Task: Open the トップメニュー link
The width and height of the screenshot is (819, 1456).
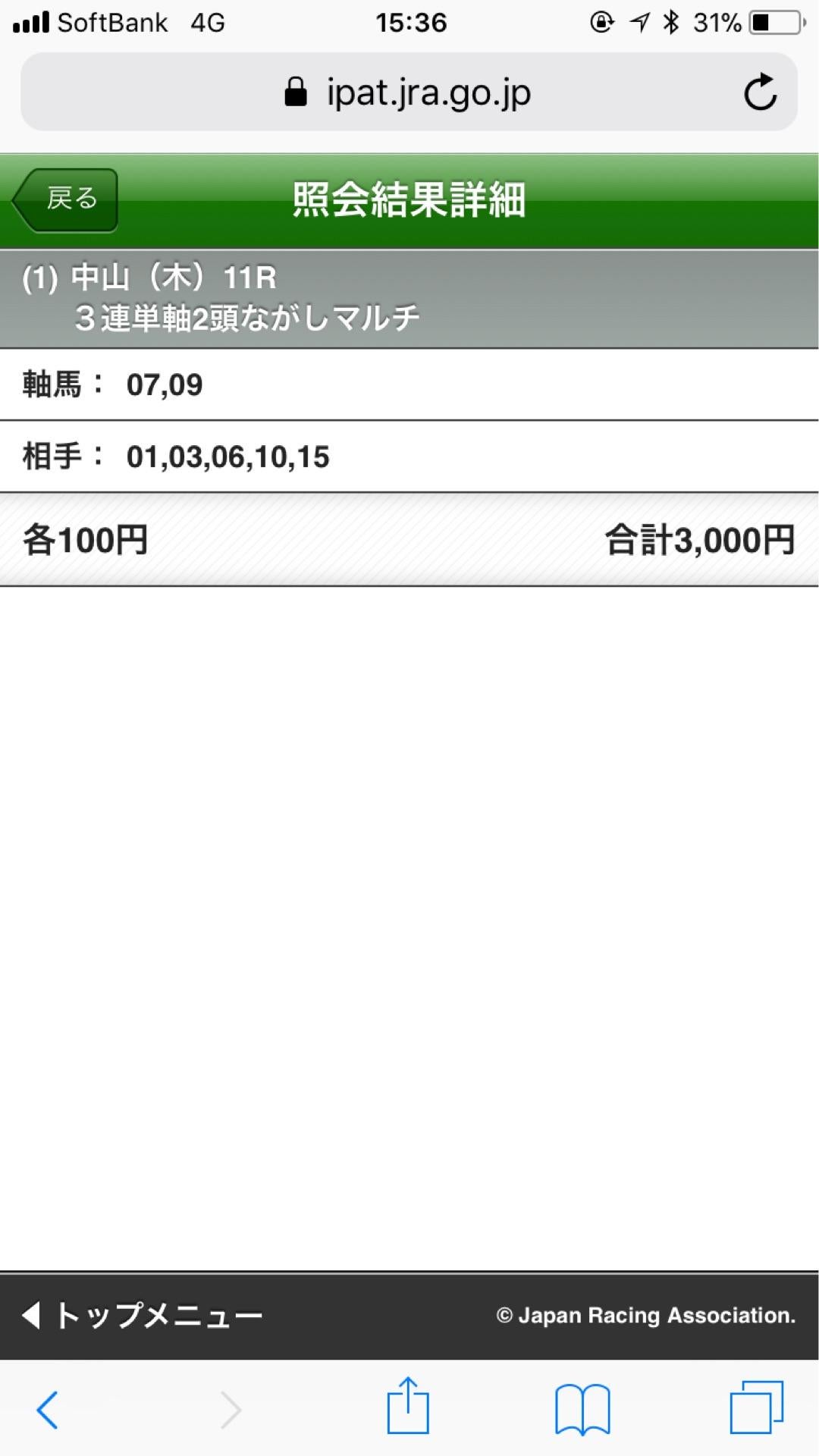Action: point(143,1316)
